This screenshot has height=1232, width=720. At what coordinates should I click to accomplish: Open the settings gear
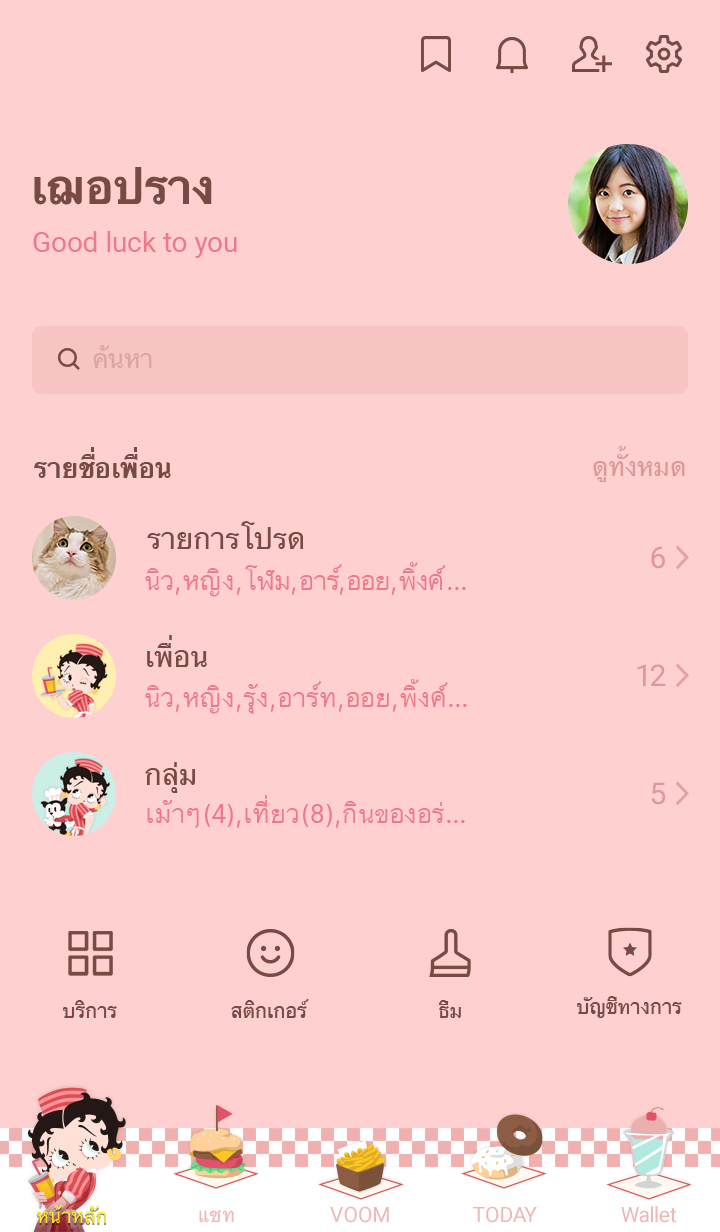[664, 54]
